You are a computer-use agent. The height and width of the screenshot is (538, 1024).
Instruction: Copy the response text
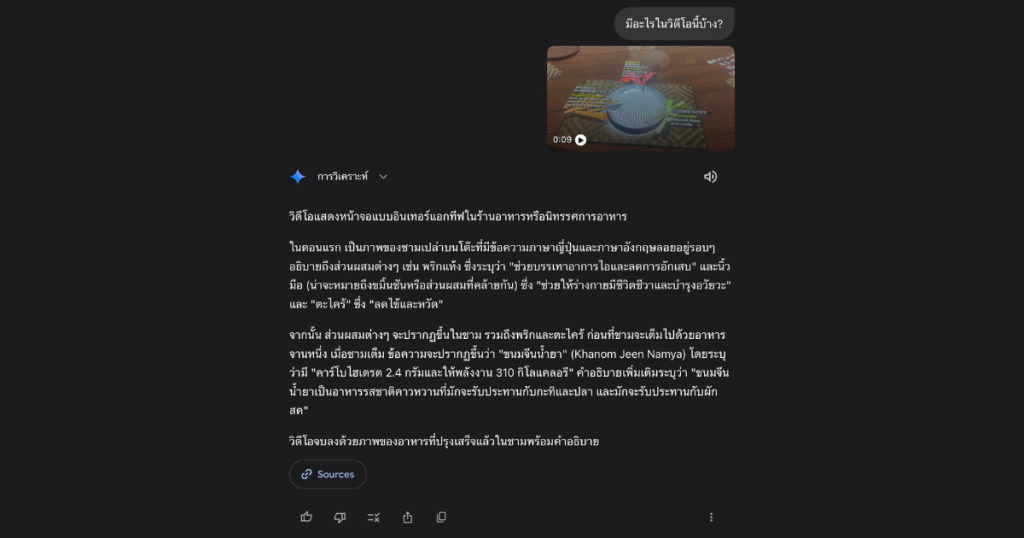441,517
